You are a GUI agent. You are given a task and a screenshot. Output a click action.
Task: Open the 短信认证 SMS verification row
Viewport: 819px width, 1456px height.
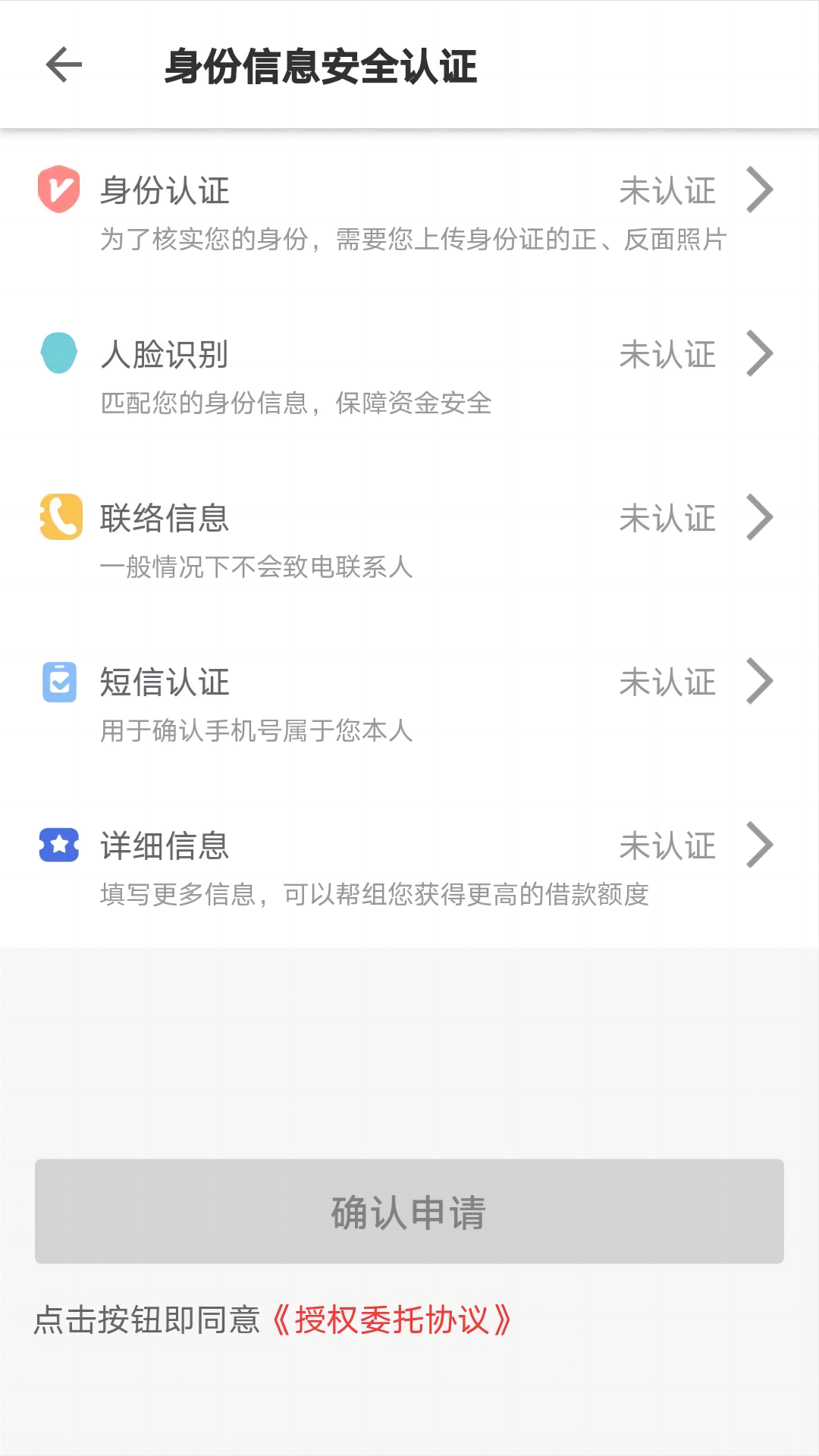pyautogui.click(x=409, y=702)
